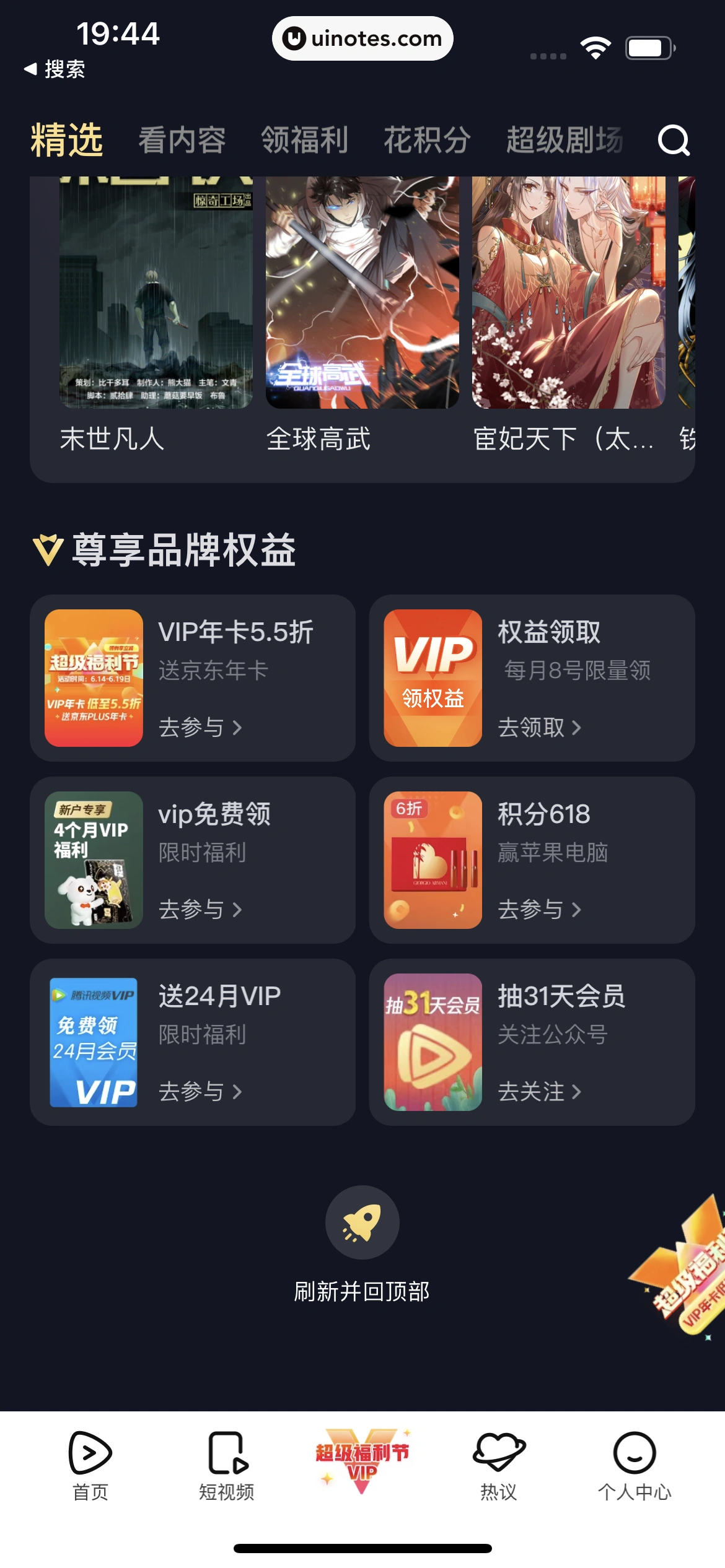Open the 短视频 short video icon
Image resolution: width=725 pixels, height=1568 pixels.
[x=227, y=1469]
